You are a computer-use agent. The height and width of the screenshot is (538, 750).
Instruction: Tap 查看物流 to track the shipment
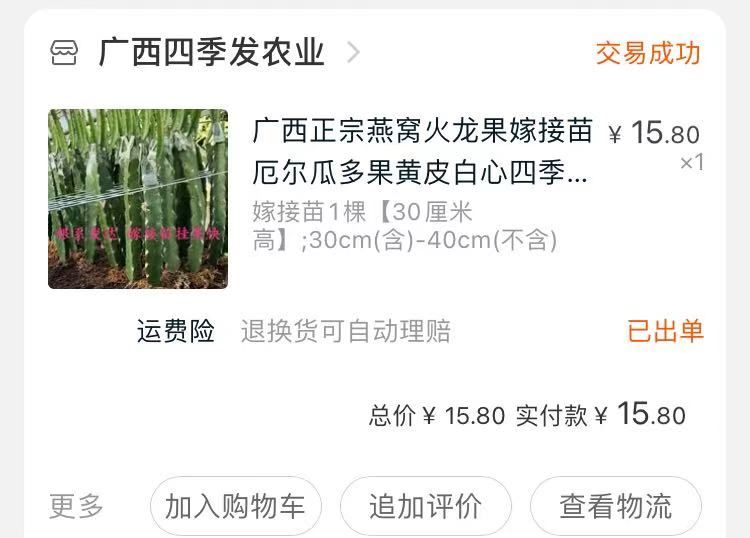615,506
